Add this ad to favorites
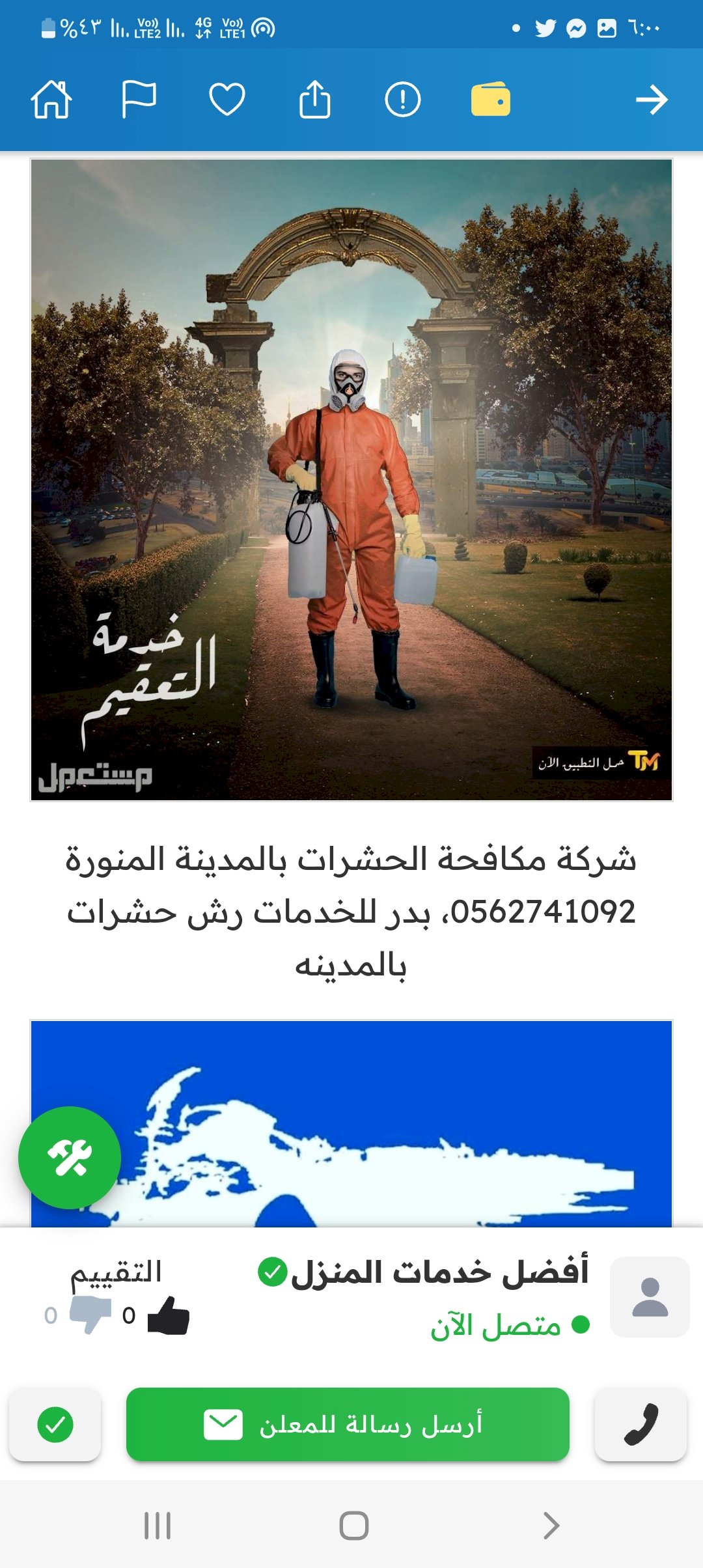Screen dimensions: 703x1568 tap(227, 100)
